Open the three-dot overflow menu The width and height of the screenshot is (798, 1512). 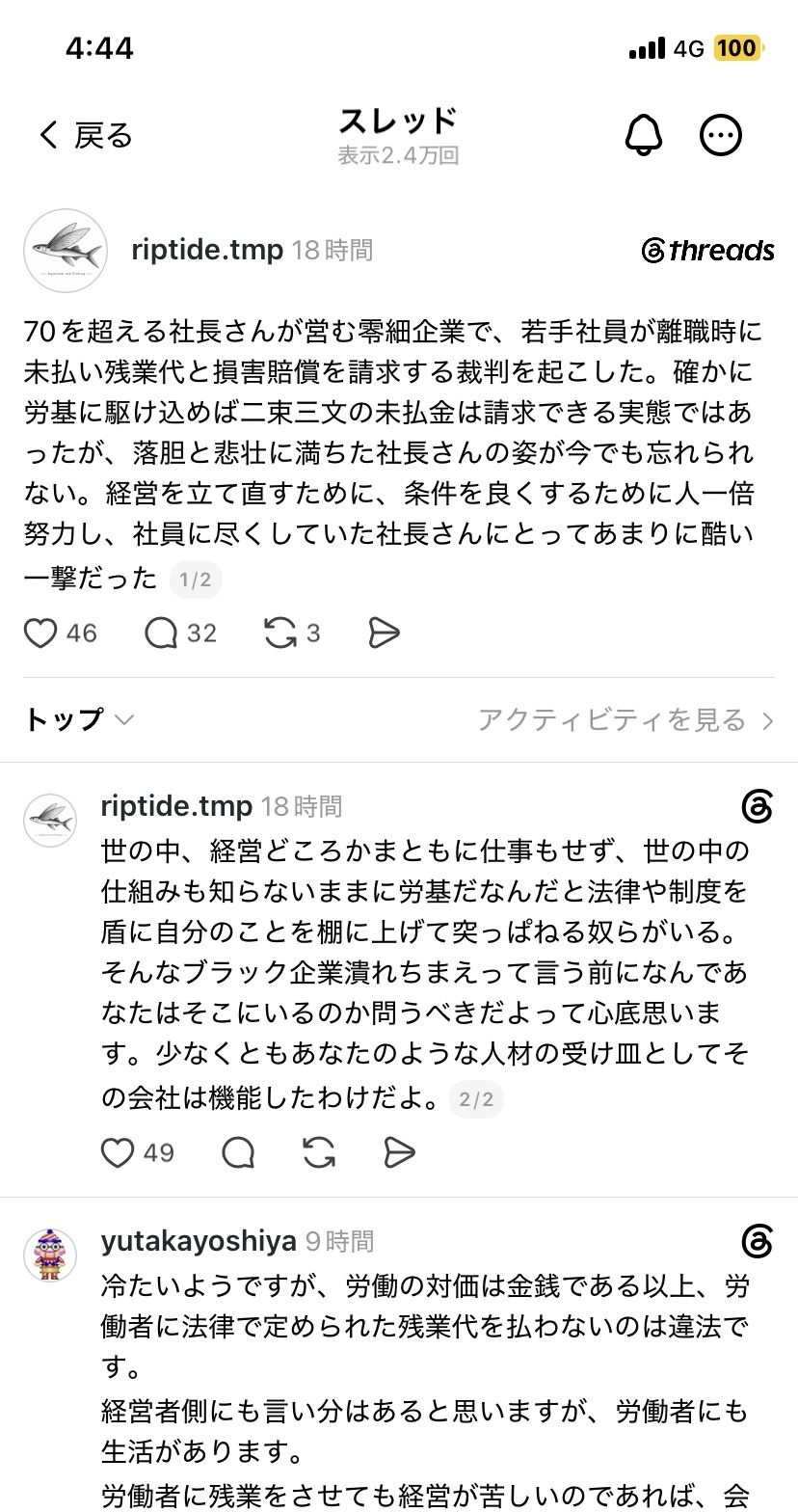click(721, 135)
